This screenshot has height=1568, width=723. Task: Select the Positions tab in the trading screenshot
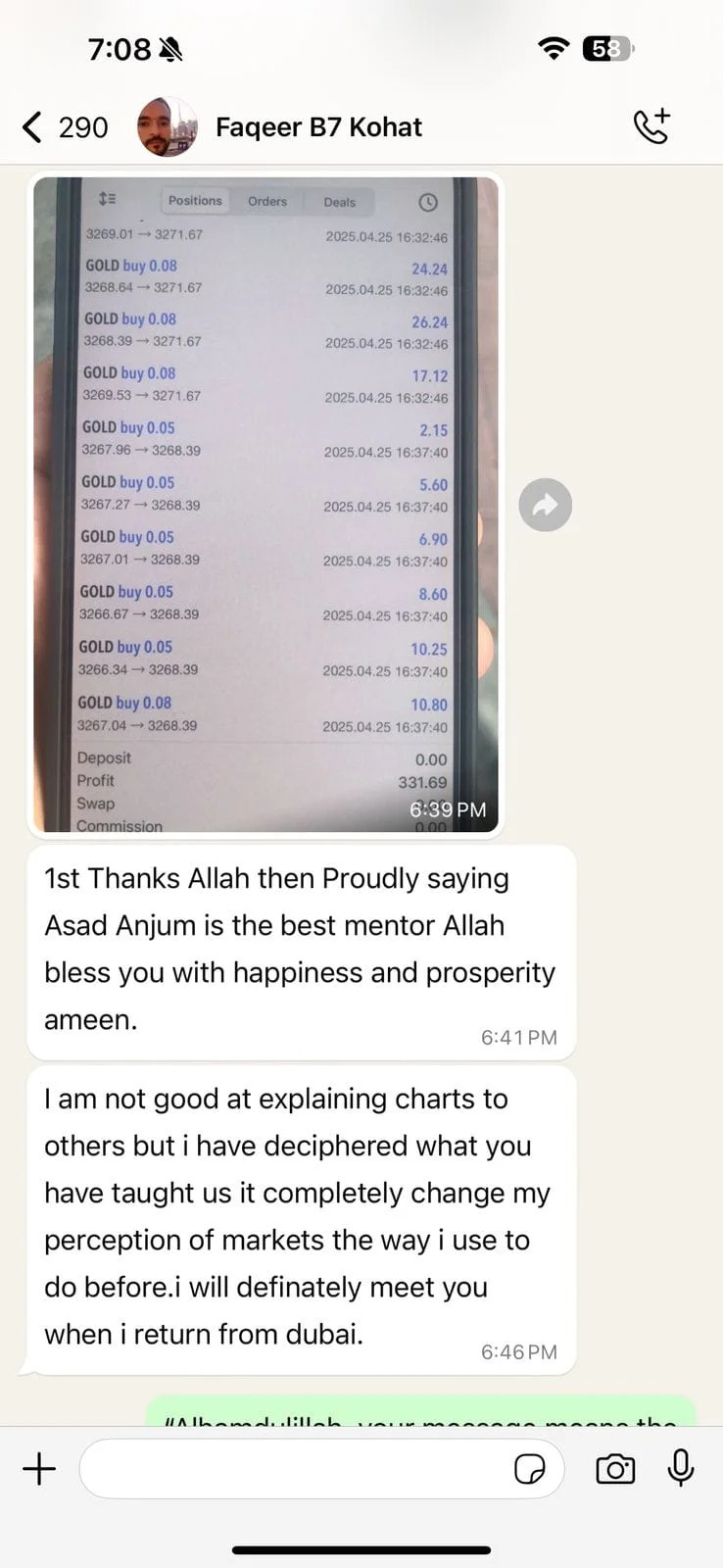point(194,201)
